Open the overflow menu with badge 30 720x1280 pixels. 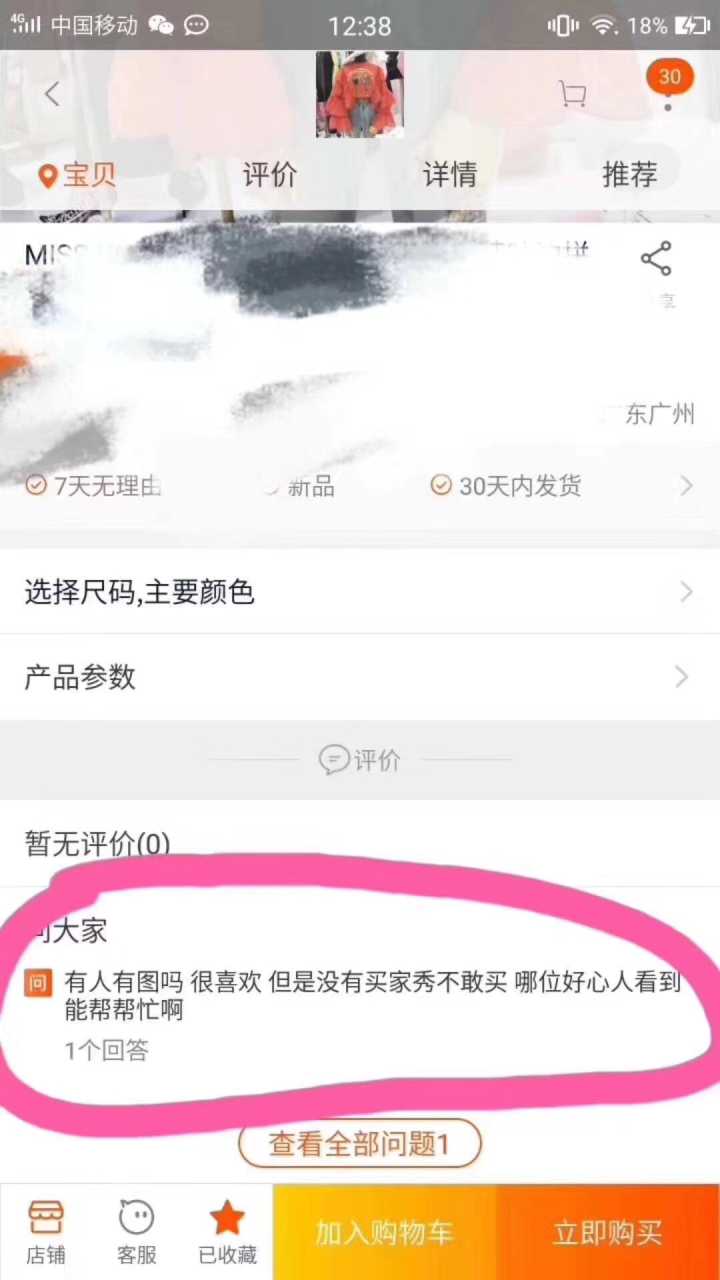(x=668, y=88)
